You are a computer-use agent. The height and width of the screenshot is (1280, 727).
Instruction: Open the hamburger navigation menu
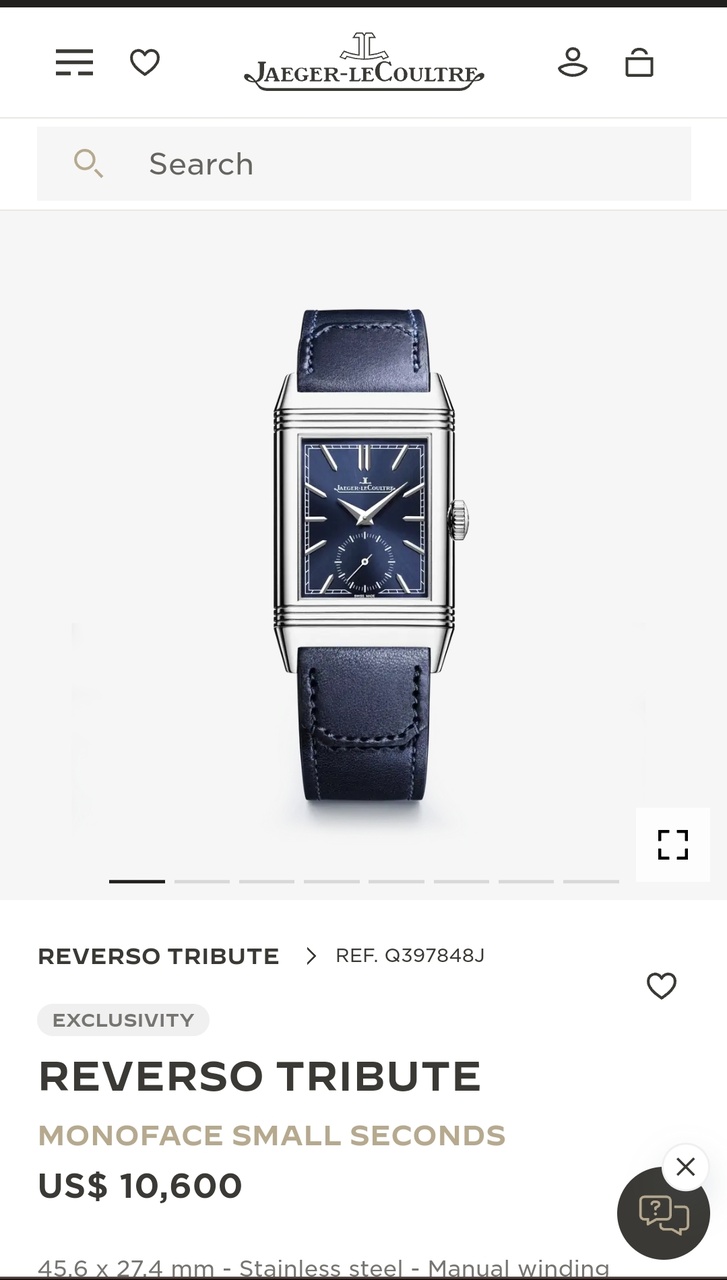pyautogui.click(x=74, y=63)
